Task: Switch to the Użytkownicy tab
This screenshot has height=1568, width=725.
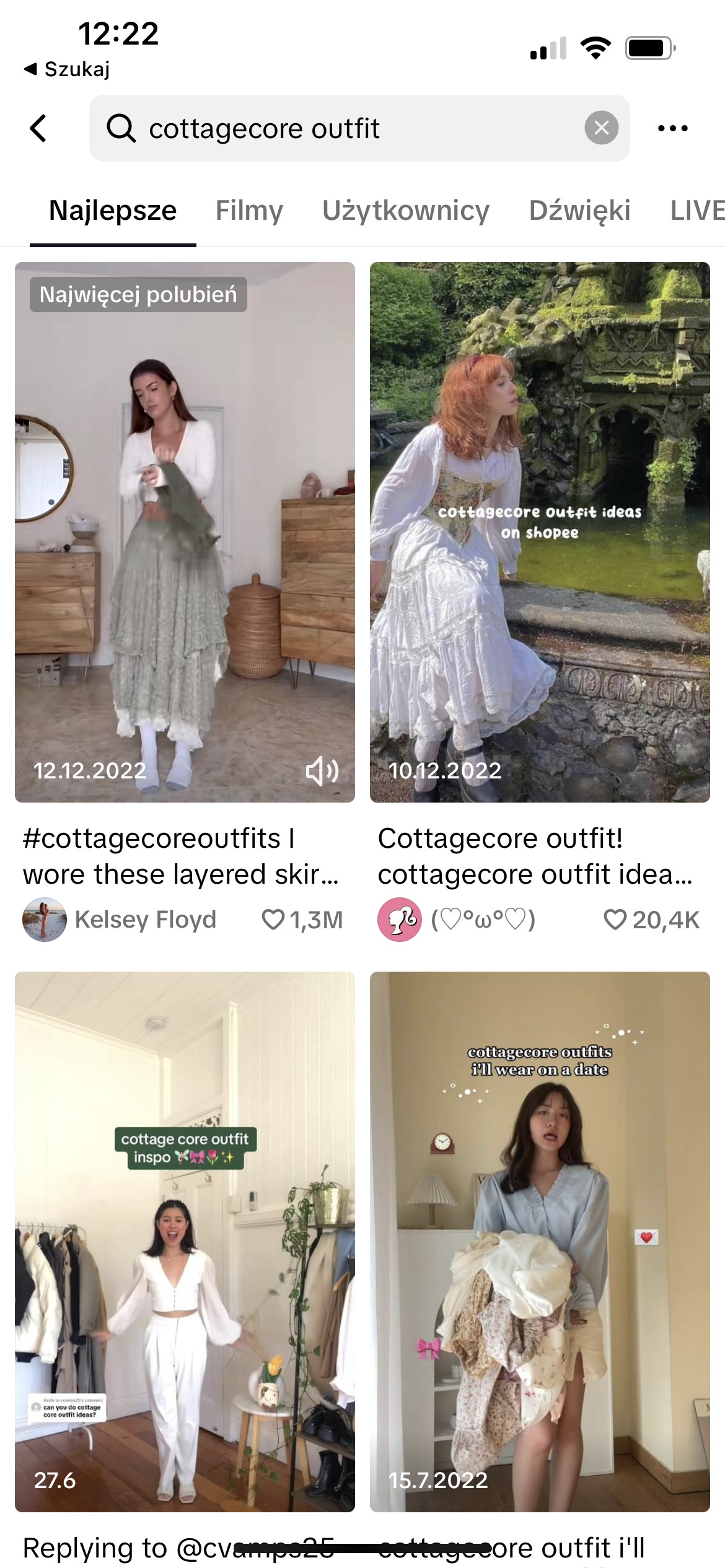Action: coord(406,211)
